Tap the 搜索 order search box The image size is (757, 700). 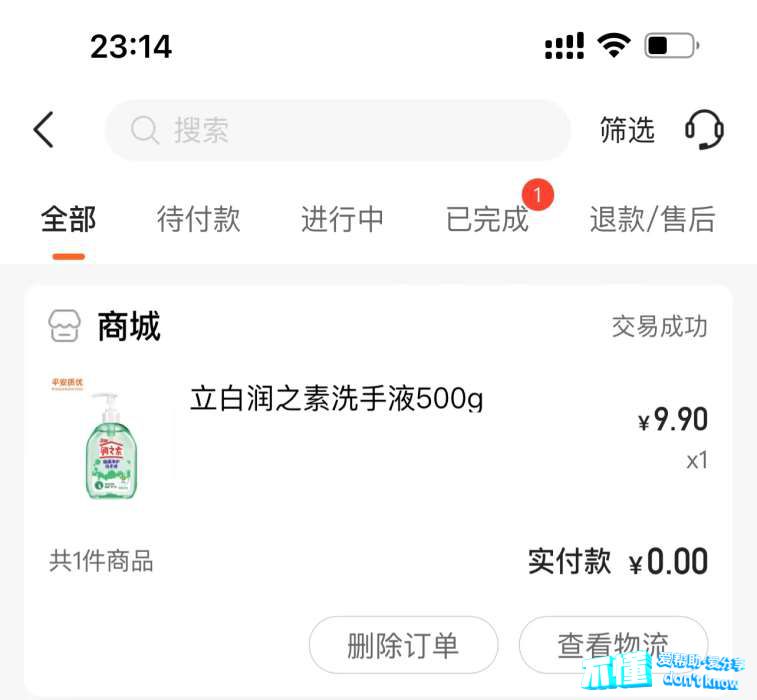coord(337,130)
